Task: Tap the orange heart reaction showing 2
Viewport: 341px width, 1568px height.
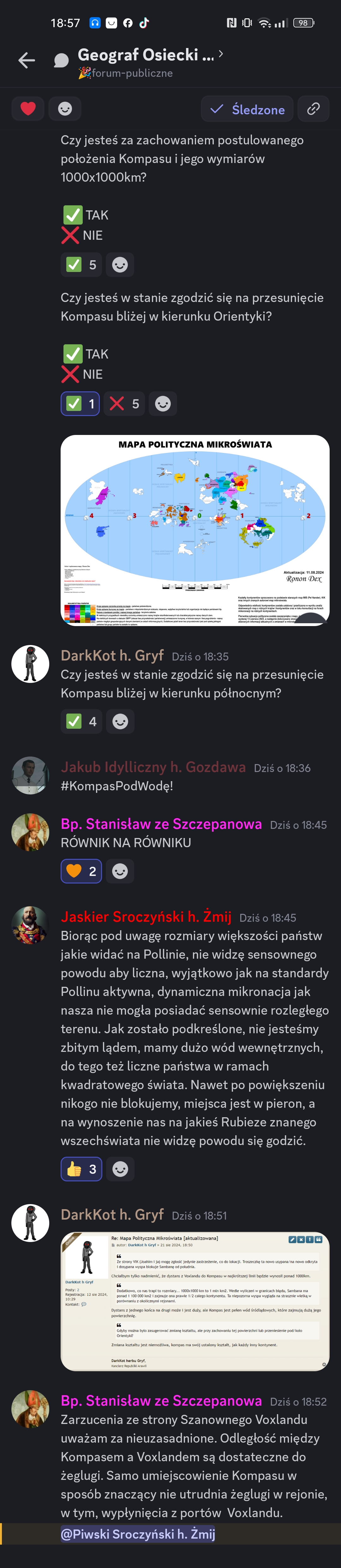Action: (81, 871)
